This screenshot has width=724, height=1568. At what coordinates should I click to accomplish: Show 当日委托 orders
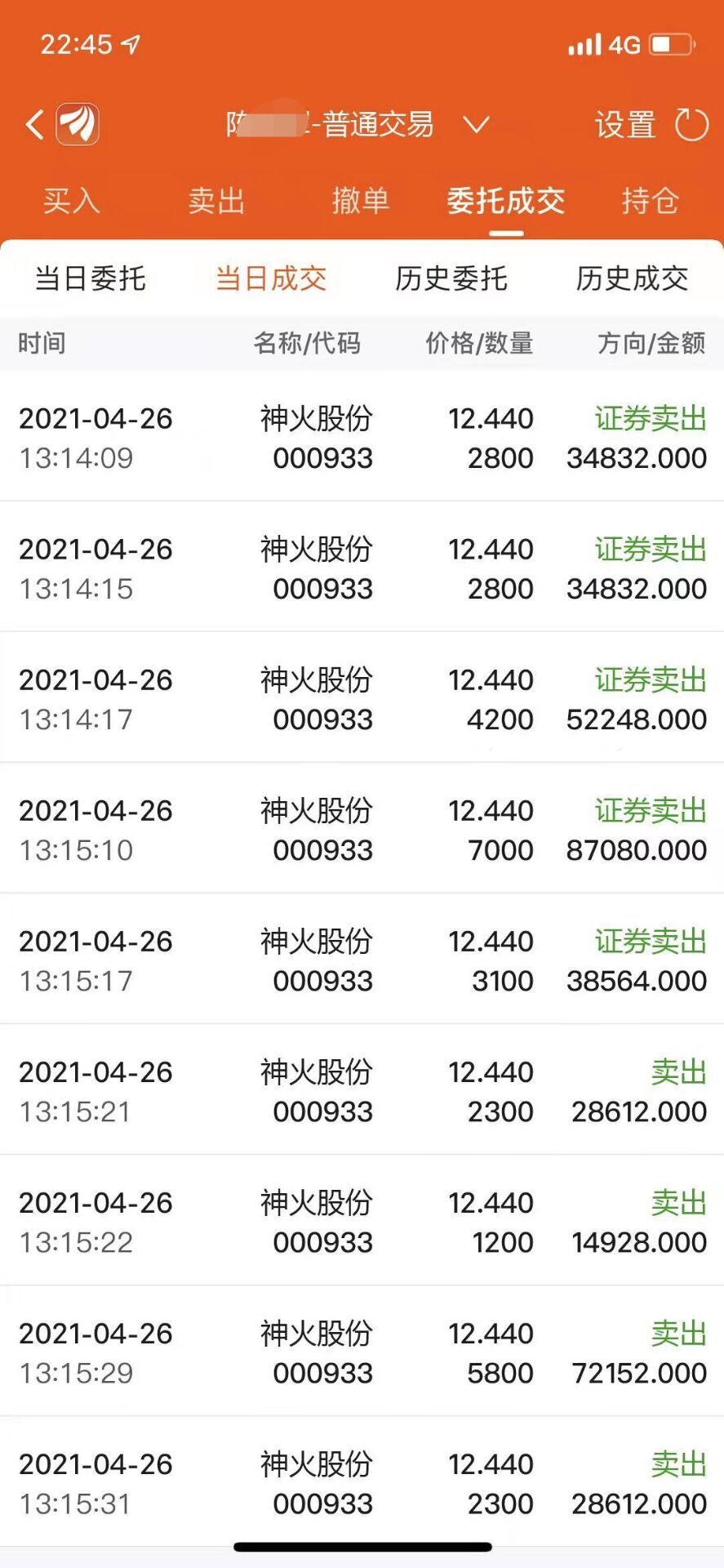(90, 278)
